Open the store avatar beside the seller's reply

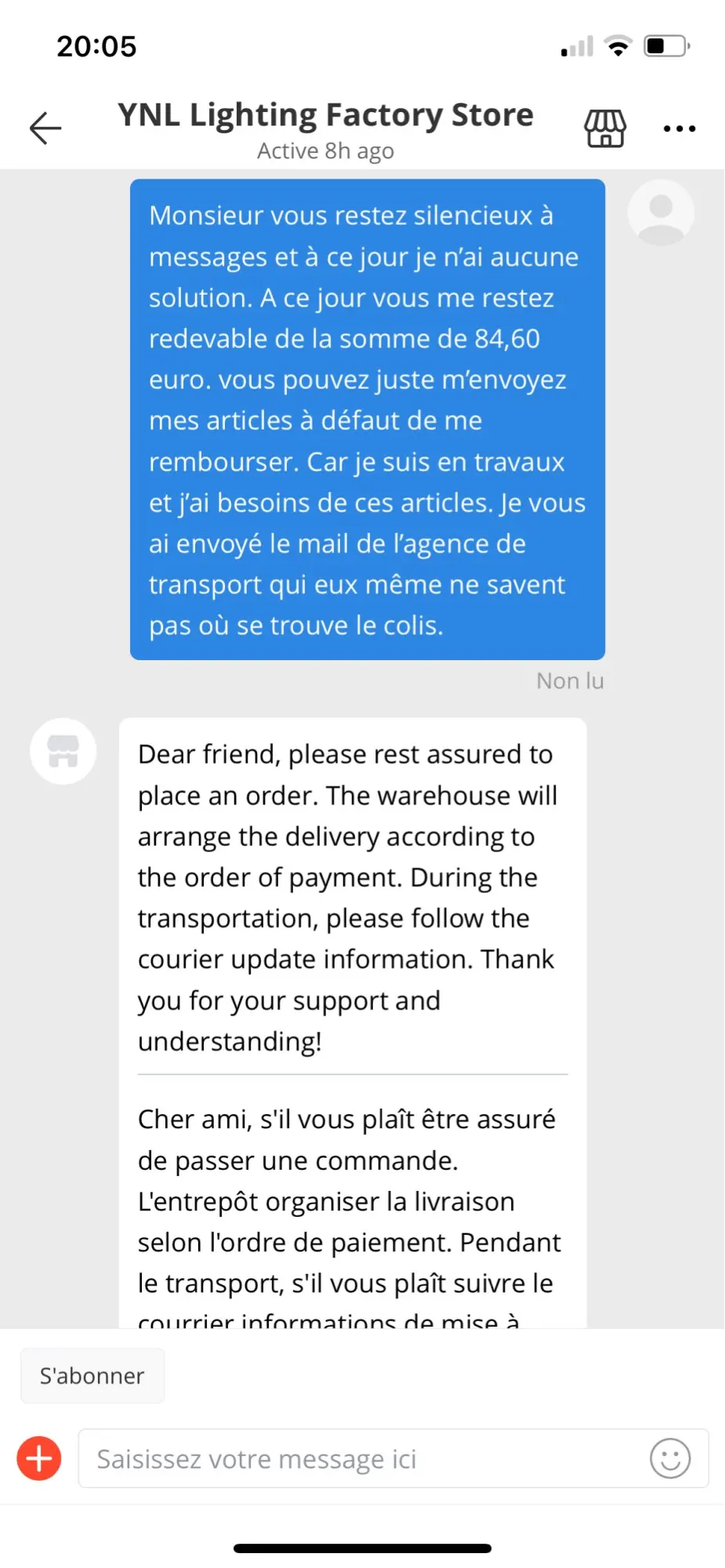pyautogui.click(x=63, y=751)
